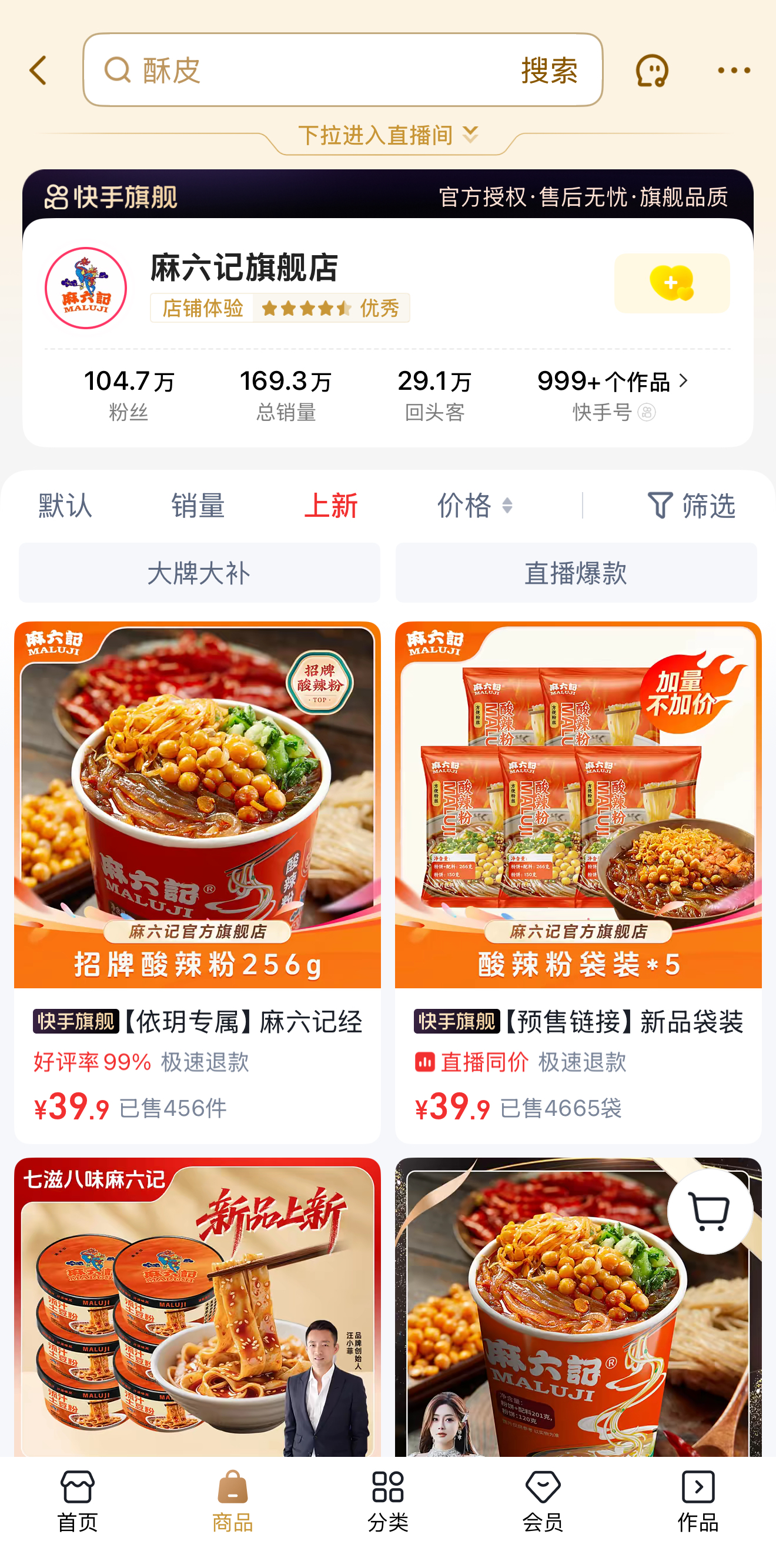Switch to the 分类 tab

point(387,1501)
